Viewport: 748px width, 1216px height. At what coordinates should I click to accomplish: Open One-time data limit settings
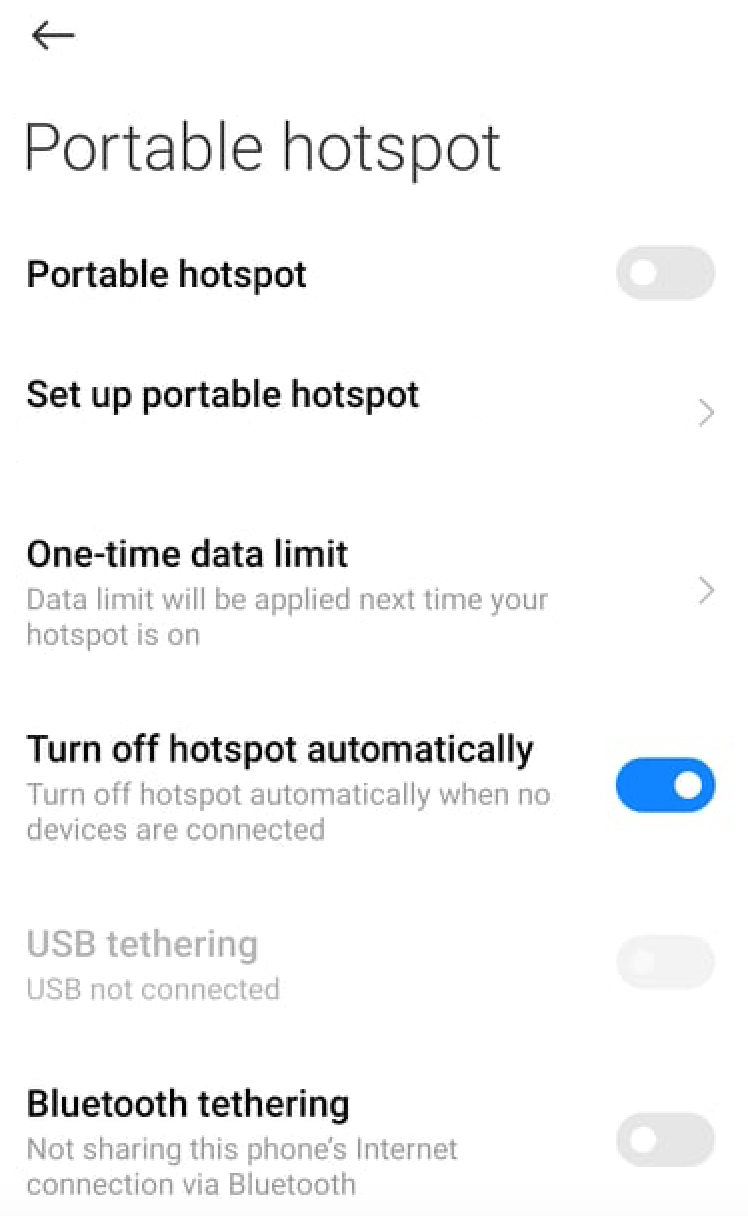click(374, 592)
